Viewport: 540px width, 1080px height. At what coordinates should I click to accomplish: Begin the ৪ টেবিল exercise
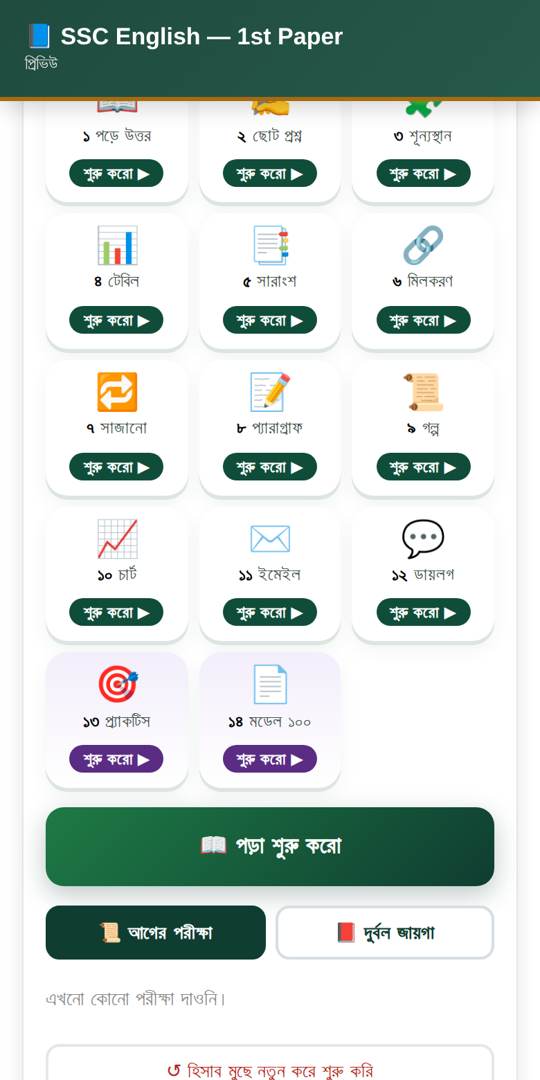(116, 320)
